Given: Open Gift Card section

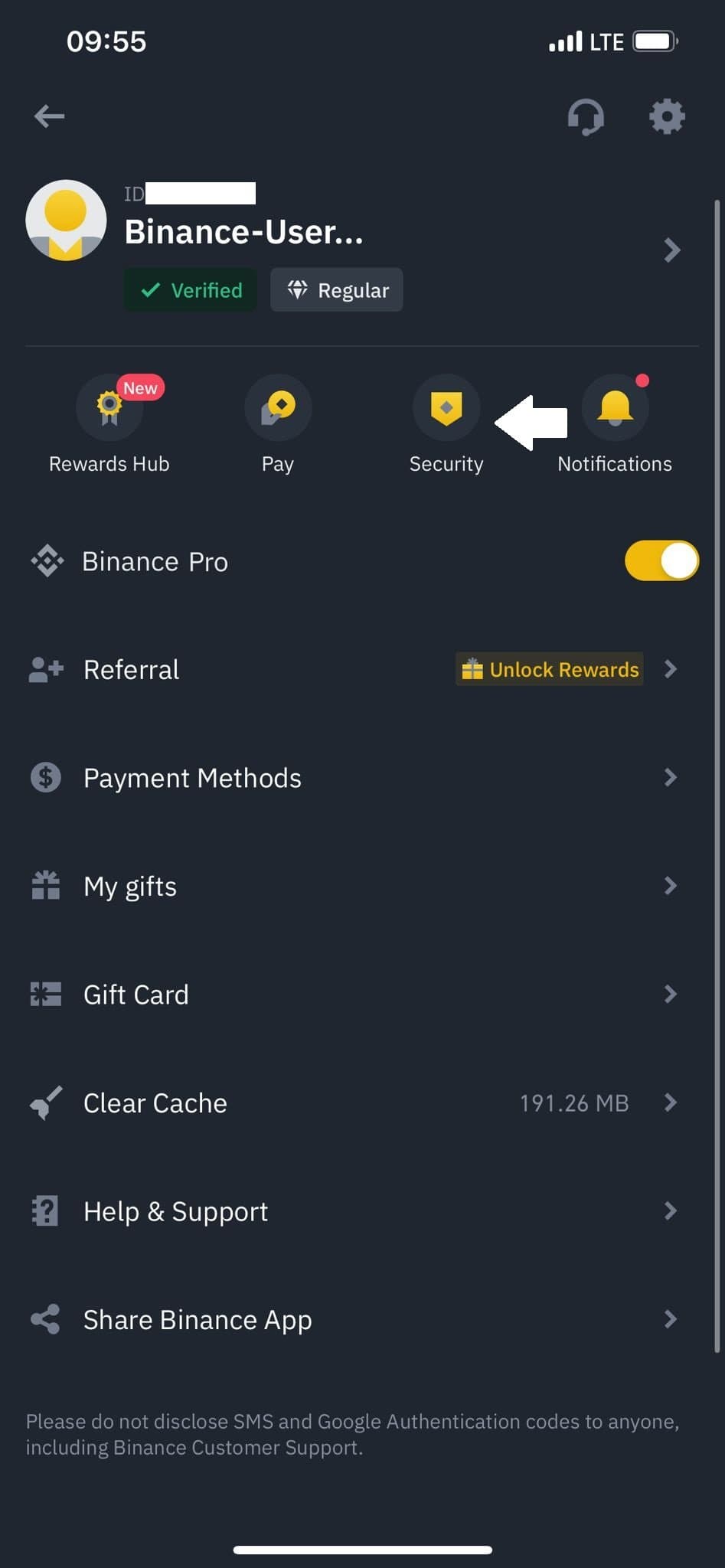Looking at the screenshot, I should click(362, 995).
